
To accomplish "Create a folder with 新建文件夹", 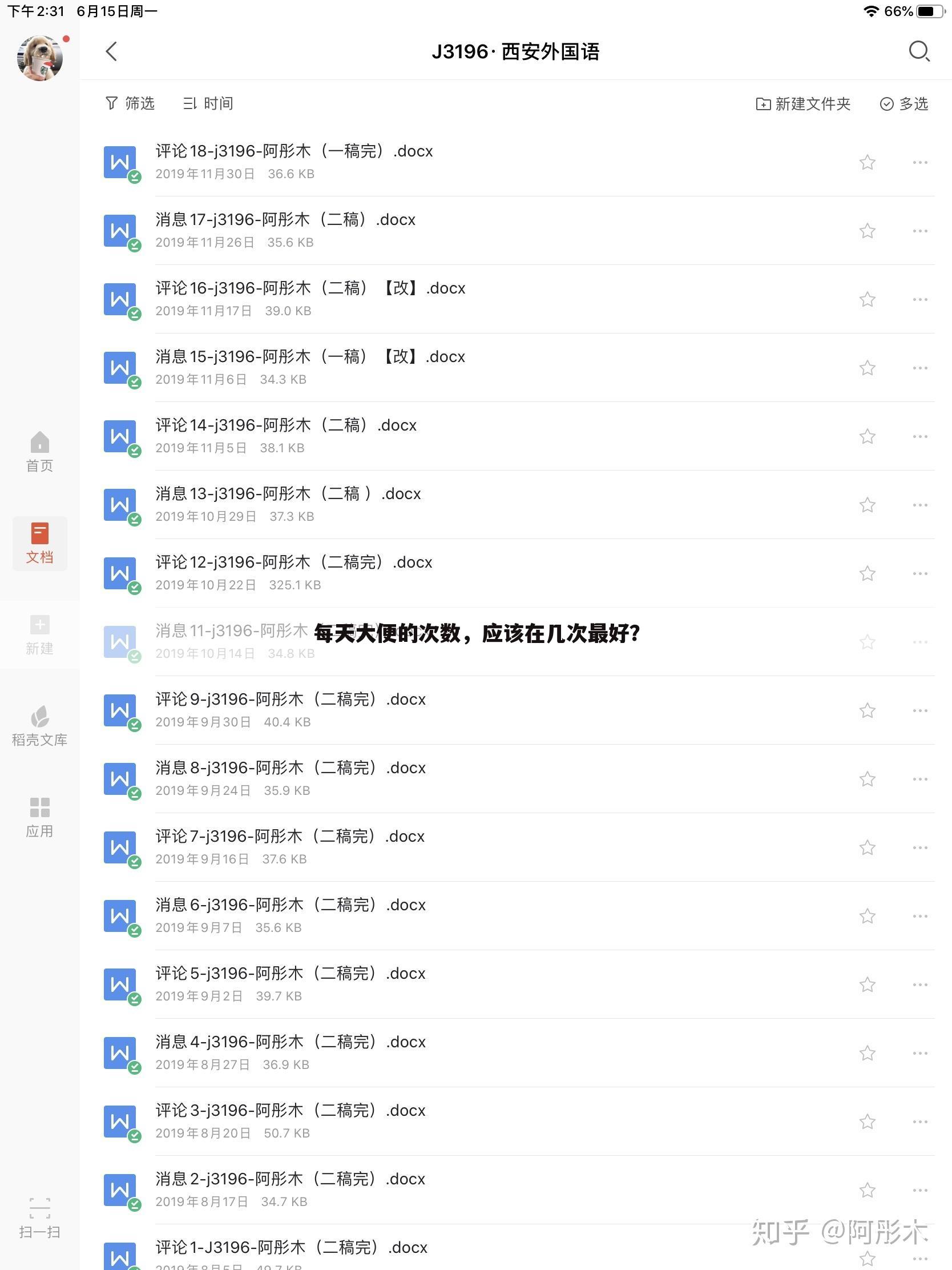I will (x=803, y=104).
